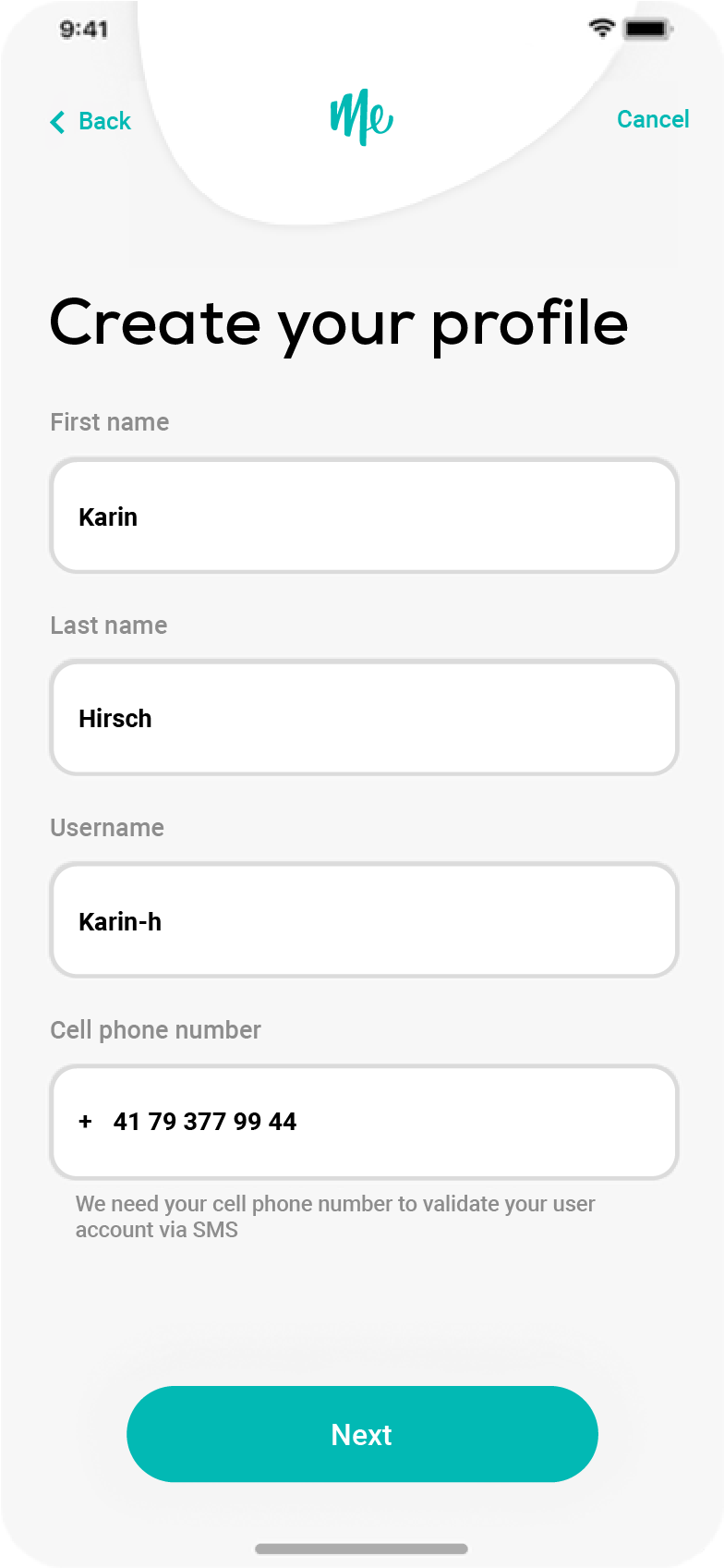Edit the First name field

364,517
